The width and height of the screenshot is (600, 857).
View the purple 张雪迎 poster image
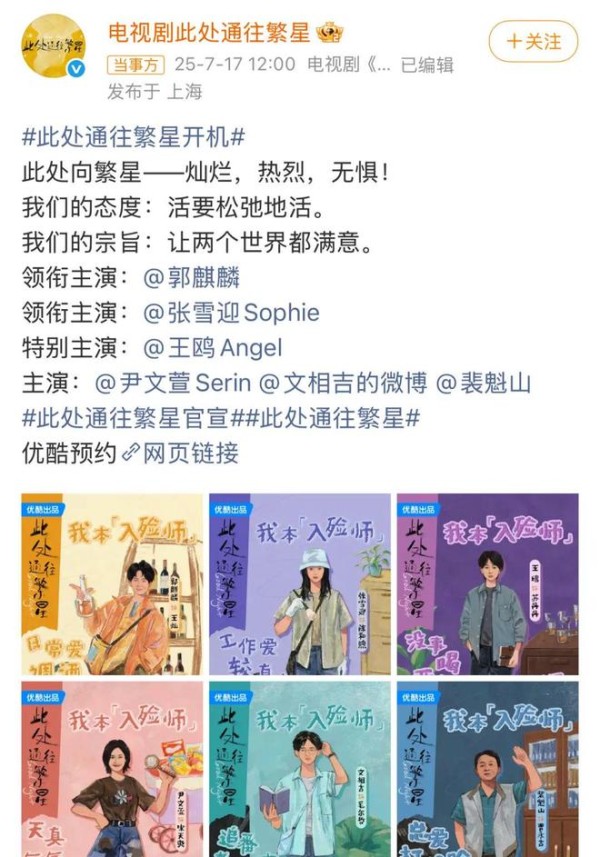point(299,584)
